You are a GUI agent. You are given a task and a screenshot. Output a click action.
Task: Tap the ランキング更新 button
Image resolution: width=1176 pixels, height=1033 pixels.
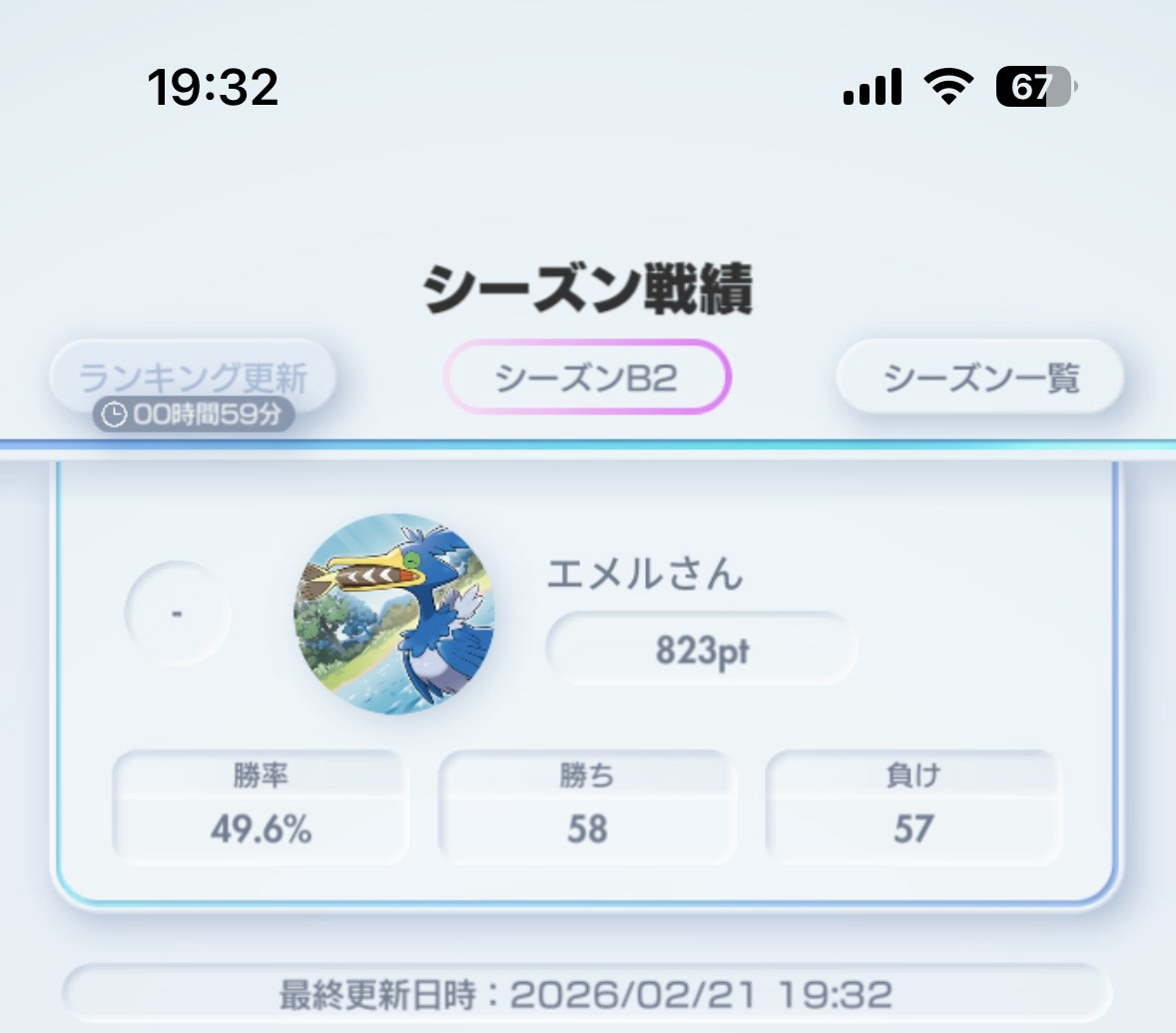click(x=193, y=378)
